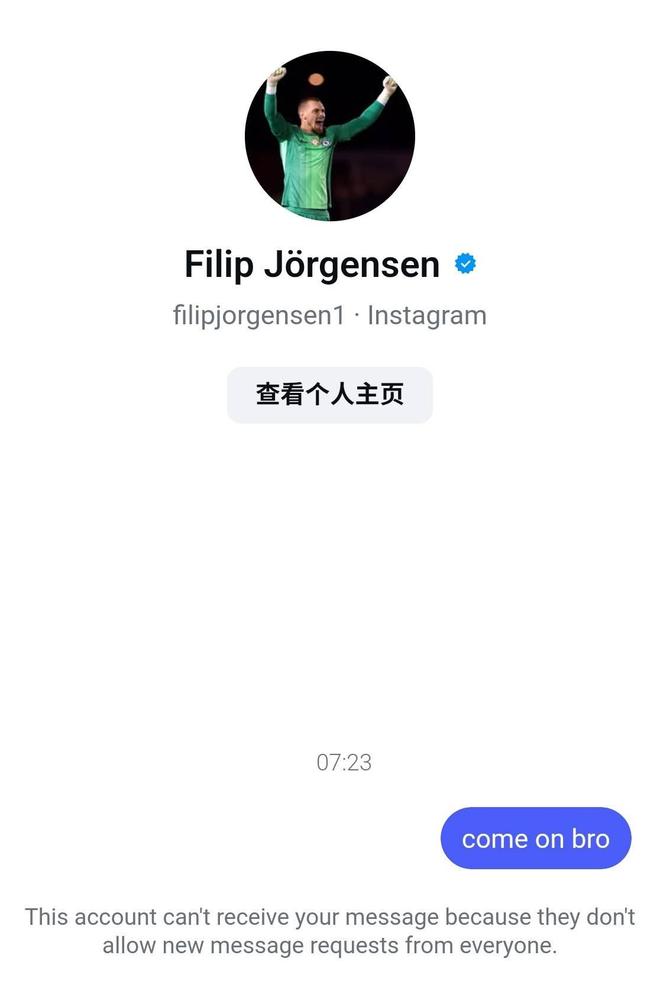Tap the 'come on bro' message bubble
Viewport: 660px width, 984px height.
535,838
